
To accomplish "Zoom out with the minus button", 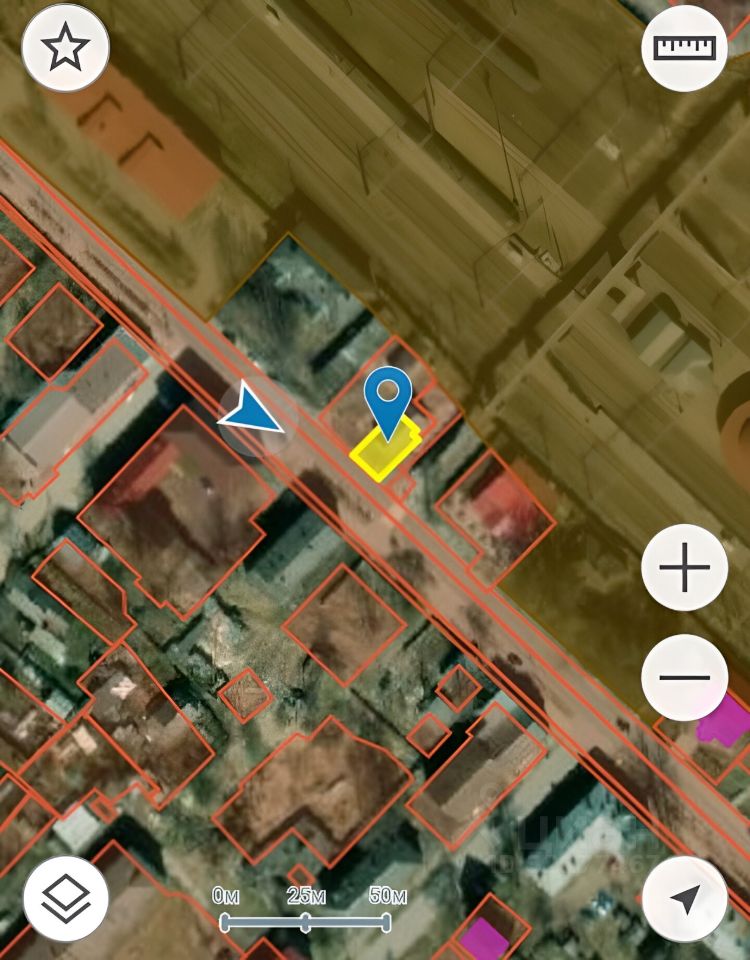I will click(684, 677).
